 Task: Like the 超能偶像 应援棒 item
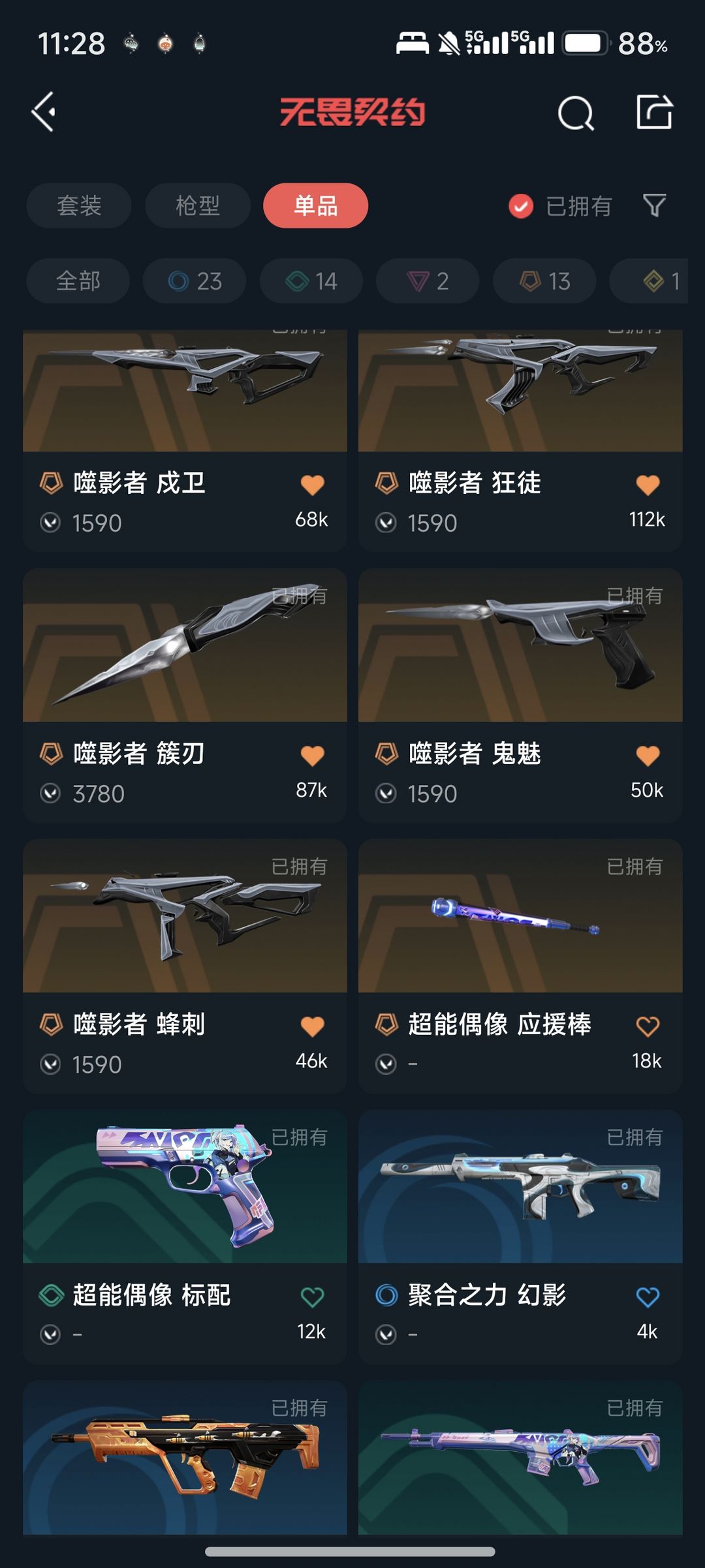coord(648,1026)
